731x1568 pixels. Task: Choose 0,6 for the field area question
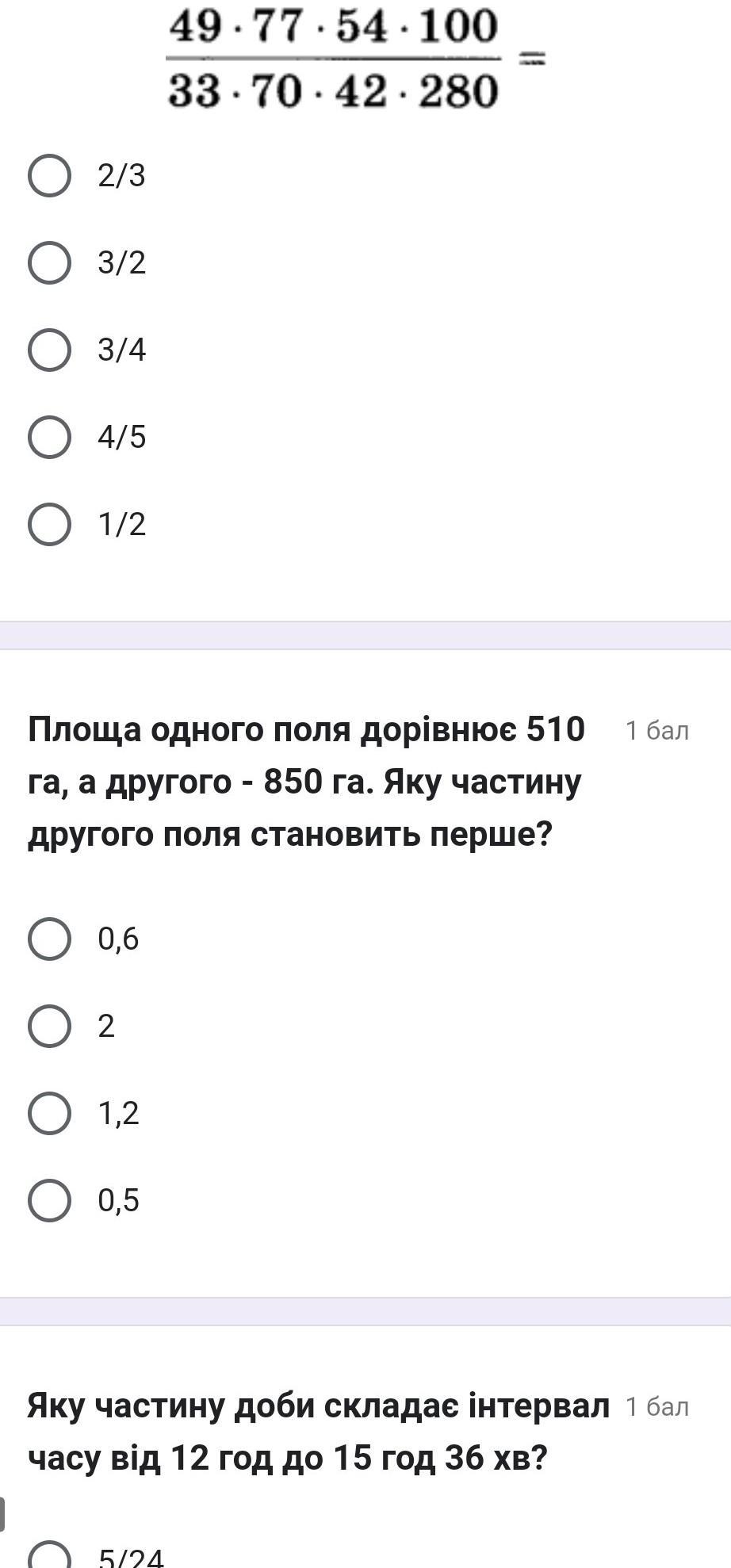pos(50,939)
